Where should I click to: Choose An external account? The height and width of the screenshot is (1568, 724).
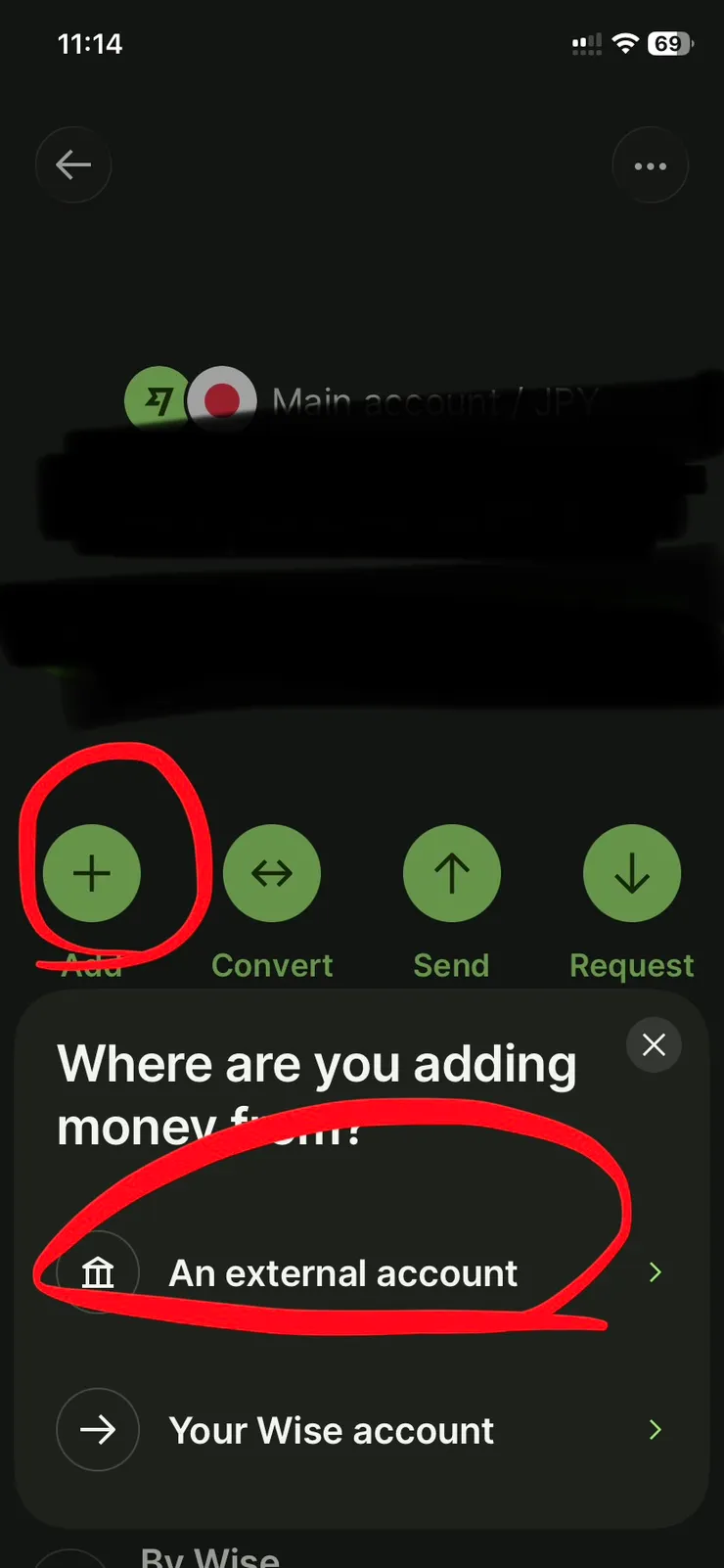coord(342,1272)
